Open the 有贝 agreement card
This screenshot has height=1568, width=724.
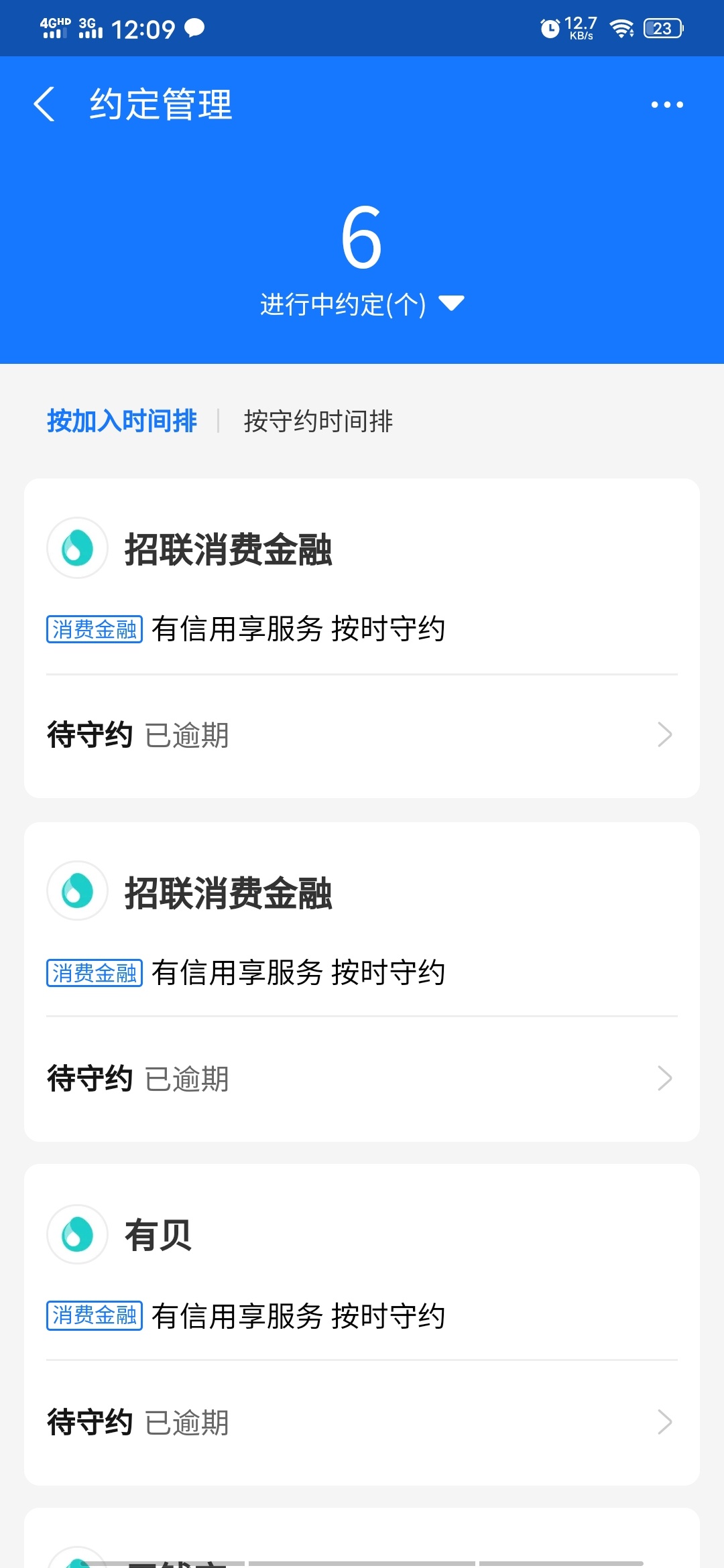[x=362, y=1325]
